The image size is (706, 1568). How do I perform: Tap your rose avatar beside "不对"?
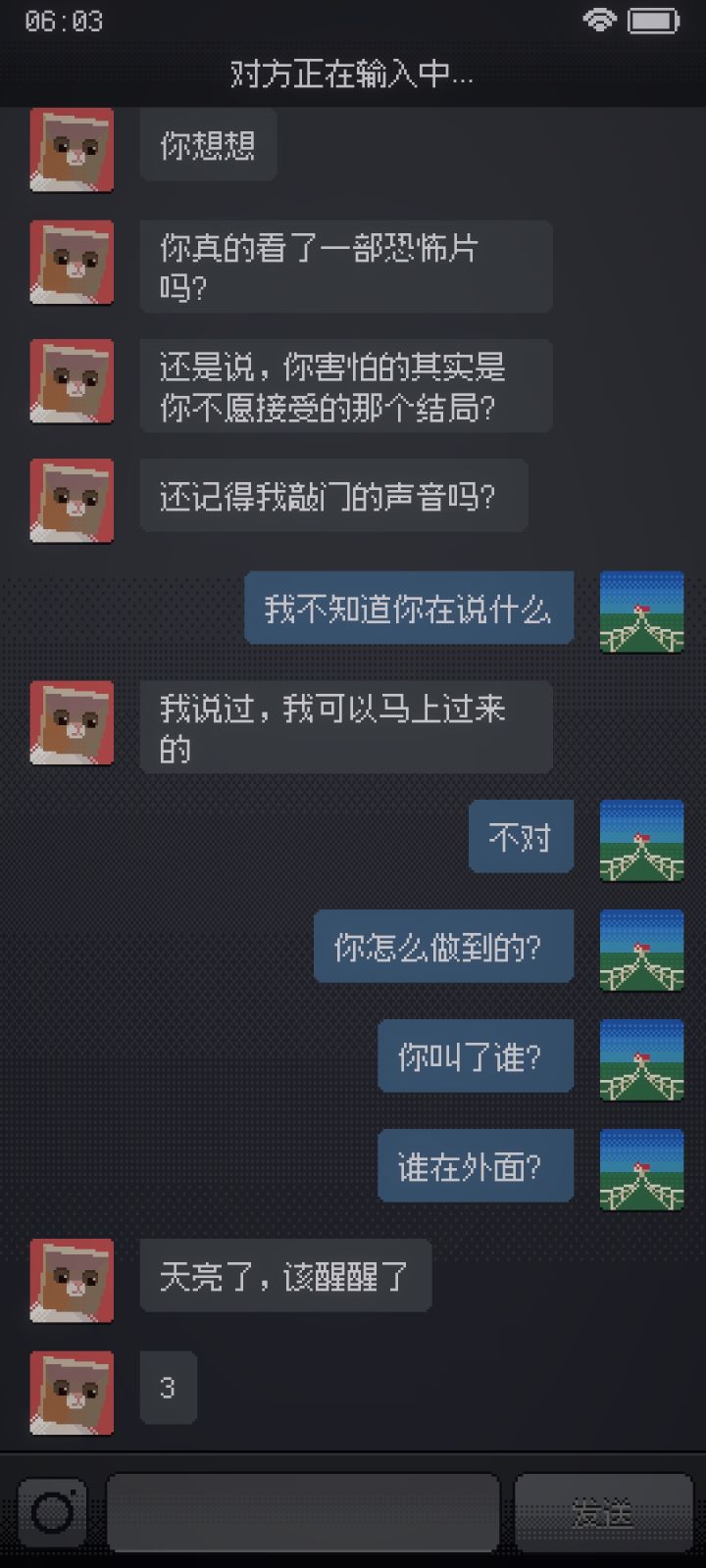(640, 839)
